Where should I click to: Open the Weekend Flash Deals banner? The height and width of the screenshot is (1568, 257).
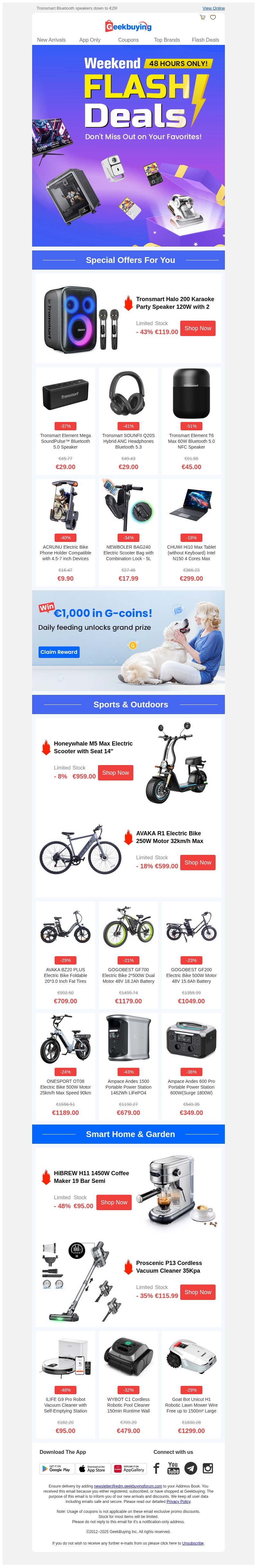click(128, 146)
